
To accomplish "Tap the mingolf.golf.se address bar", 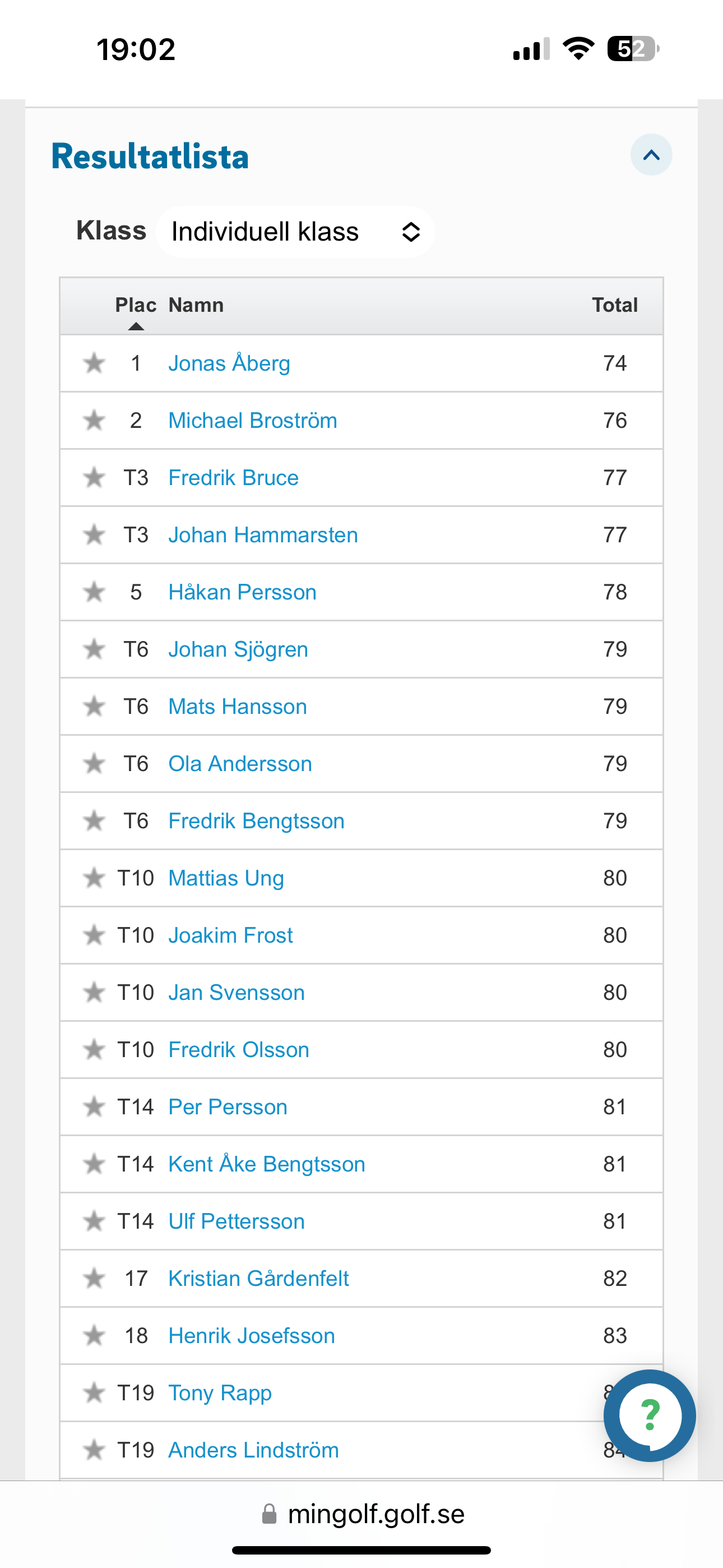I will tap(363, 1514).
